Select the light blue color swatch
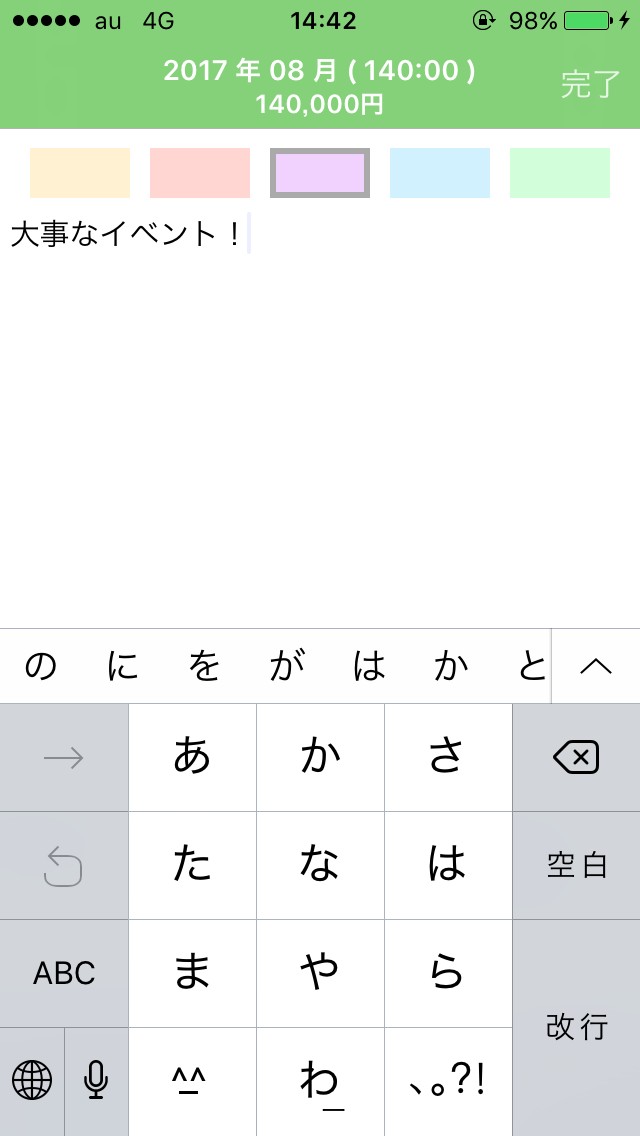 coord(440,173)
